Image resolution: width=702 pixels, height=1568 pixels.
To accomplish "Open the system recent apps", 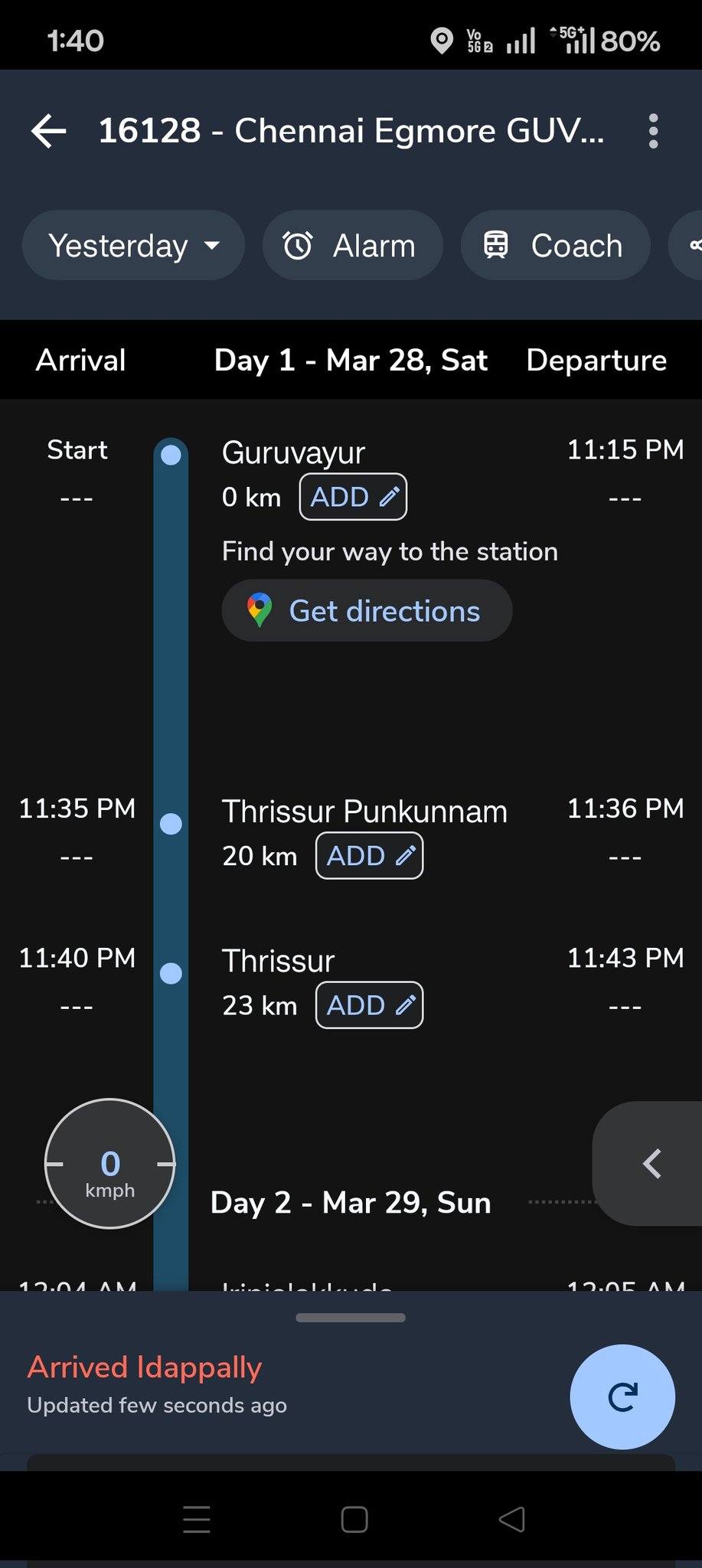I will [197, 1520].
